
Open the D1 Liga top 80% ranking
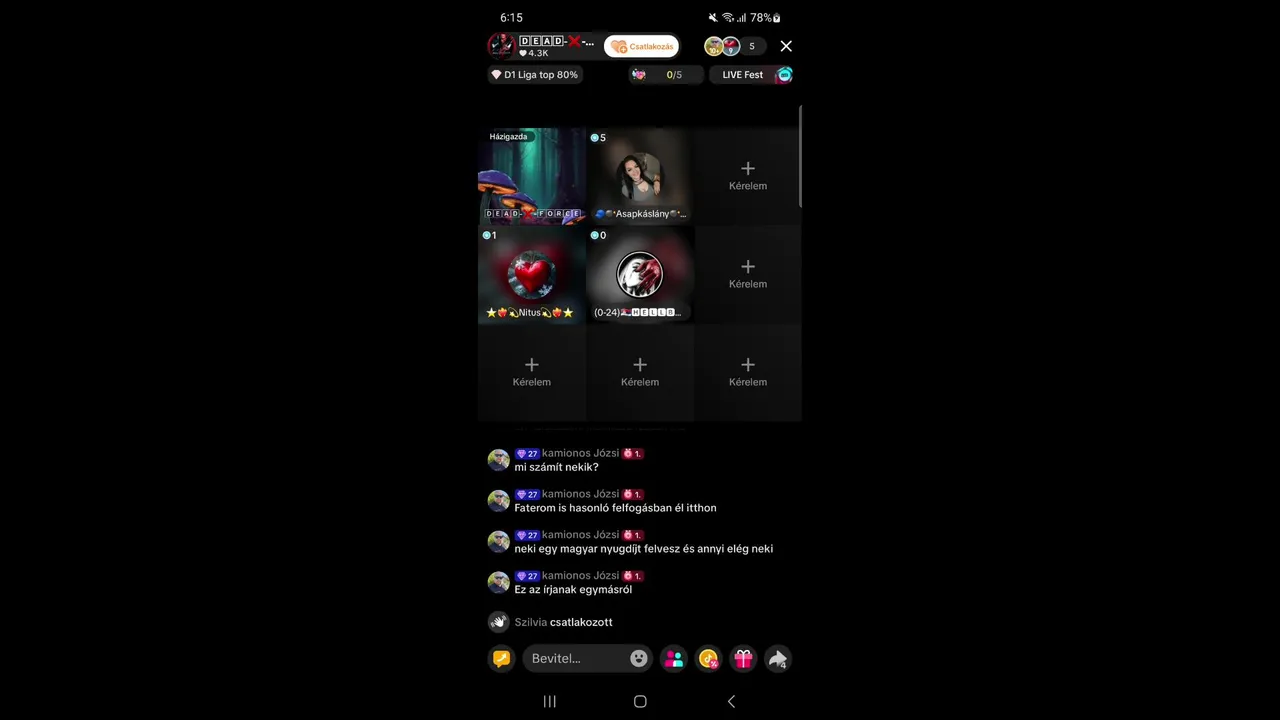[x=534, y=75]
